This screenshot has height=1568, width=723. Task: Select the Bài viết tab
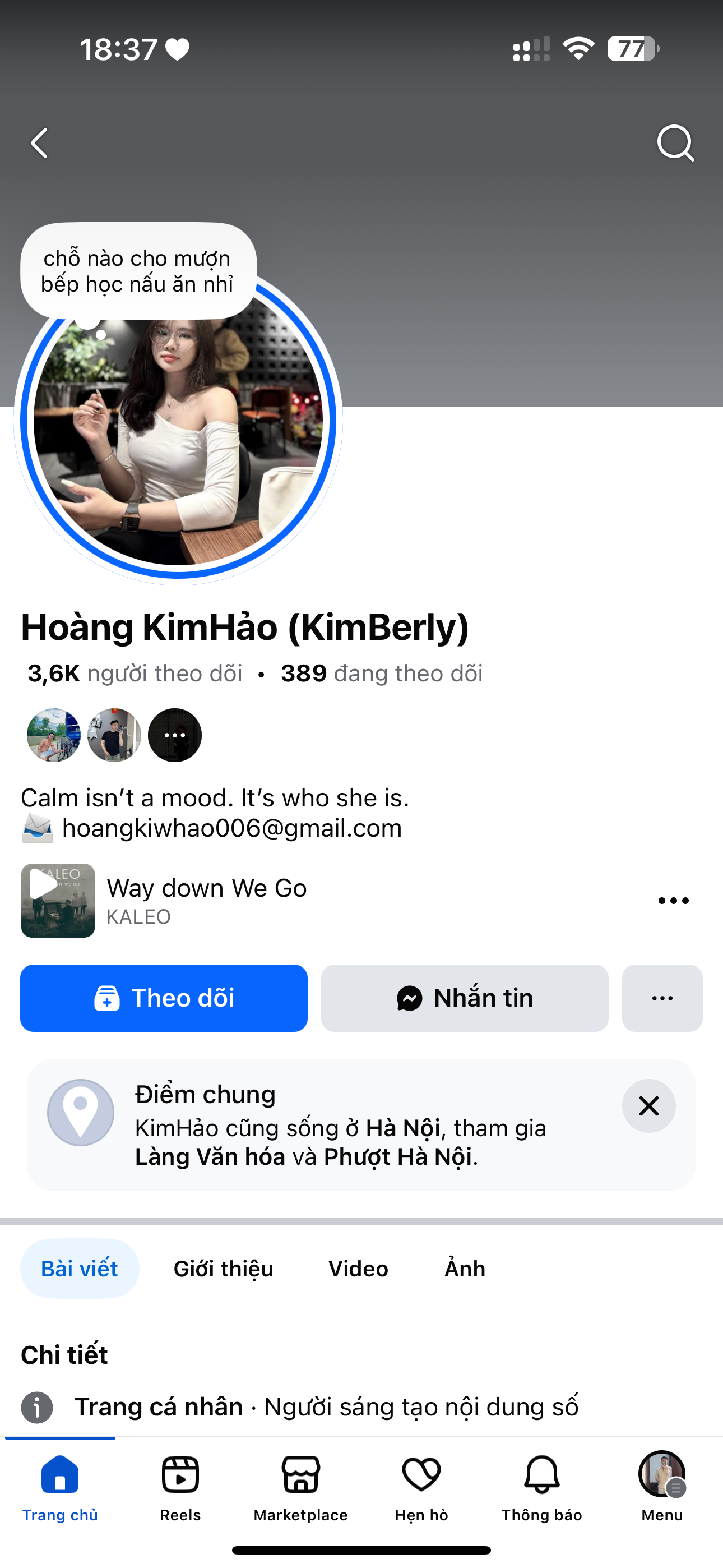pyautogui.click(x=80, y=1269)
